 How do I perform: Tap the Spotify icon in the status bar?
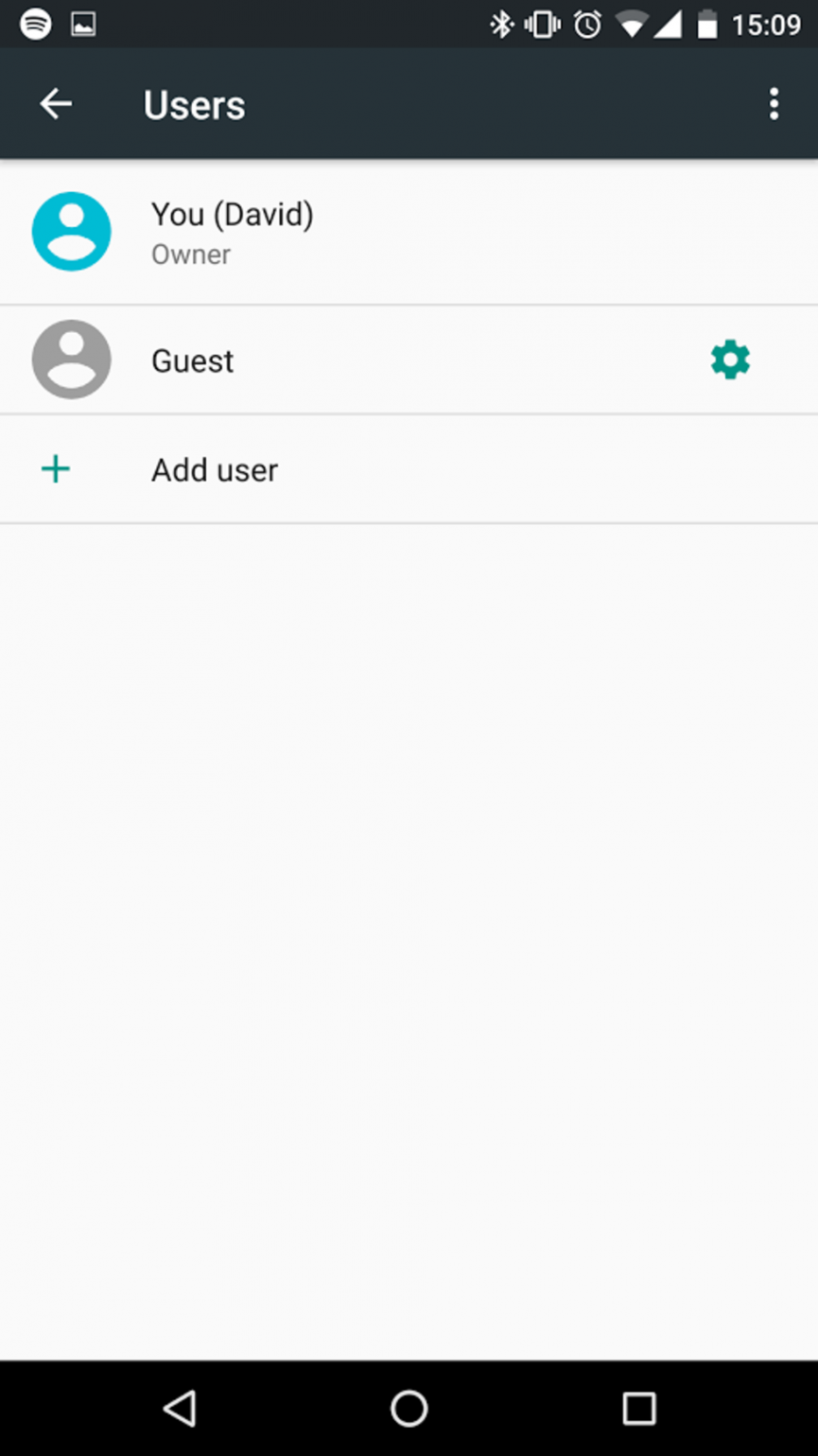tap(36, 24)
